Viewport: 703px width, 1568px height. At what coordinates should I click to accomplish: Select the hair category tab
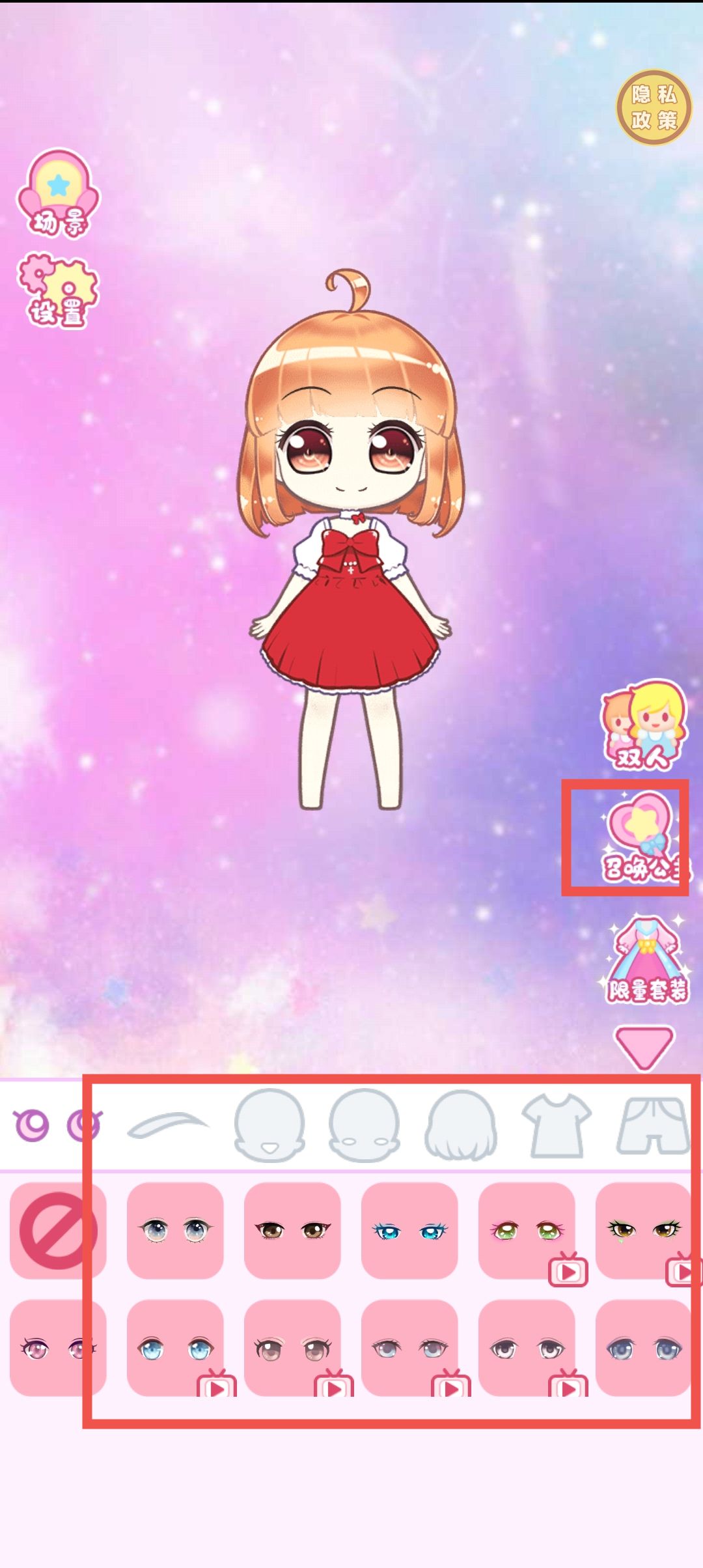[461, 1125]
